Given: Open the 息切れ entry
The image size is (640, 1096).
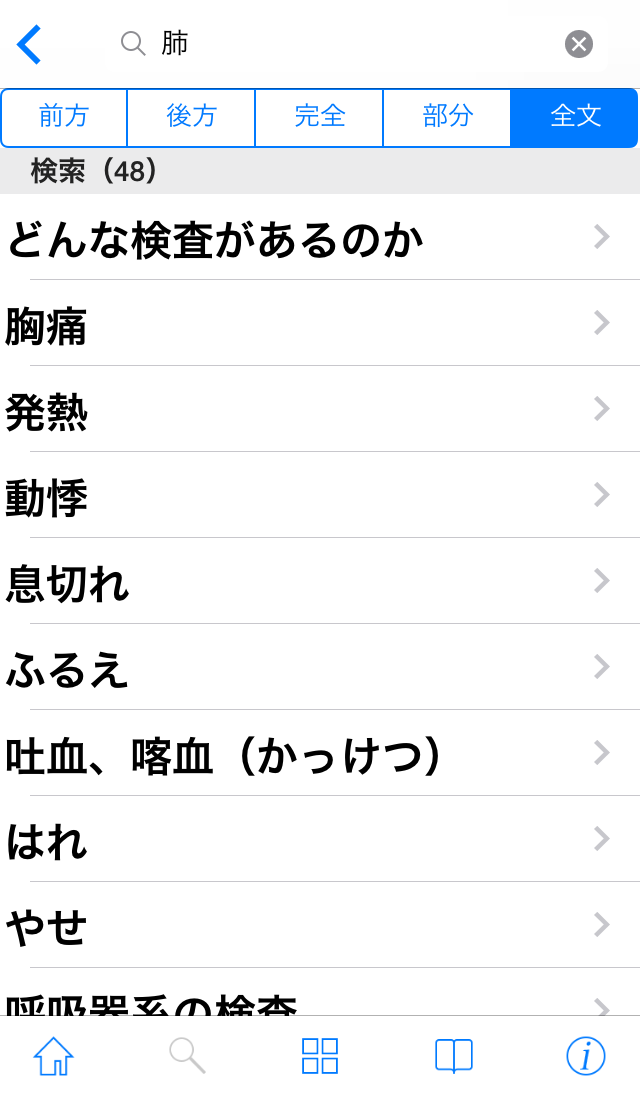Looking at the screenshot, I should [320, 582].
